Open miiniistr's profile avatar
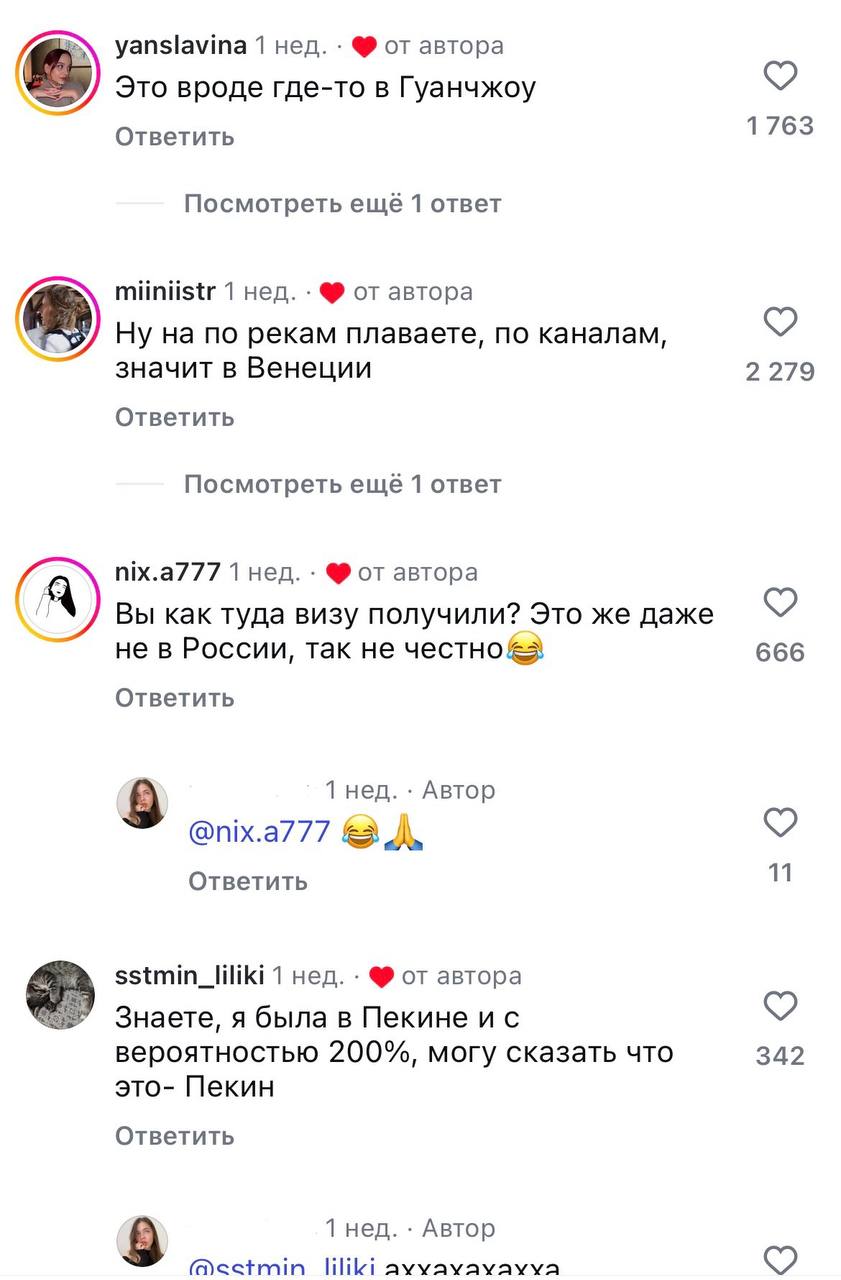The width and height of the screenshot is (841, 1280). (59, 321)
